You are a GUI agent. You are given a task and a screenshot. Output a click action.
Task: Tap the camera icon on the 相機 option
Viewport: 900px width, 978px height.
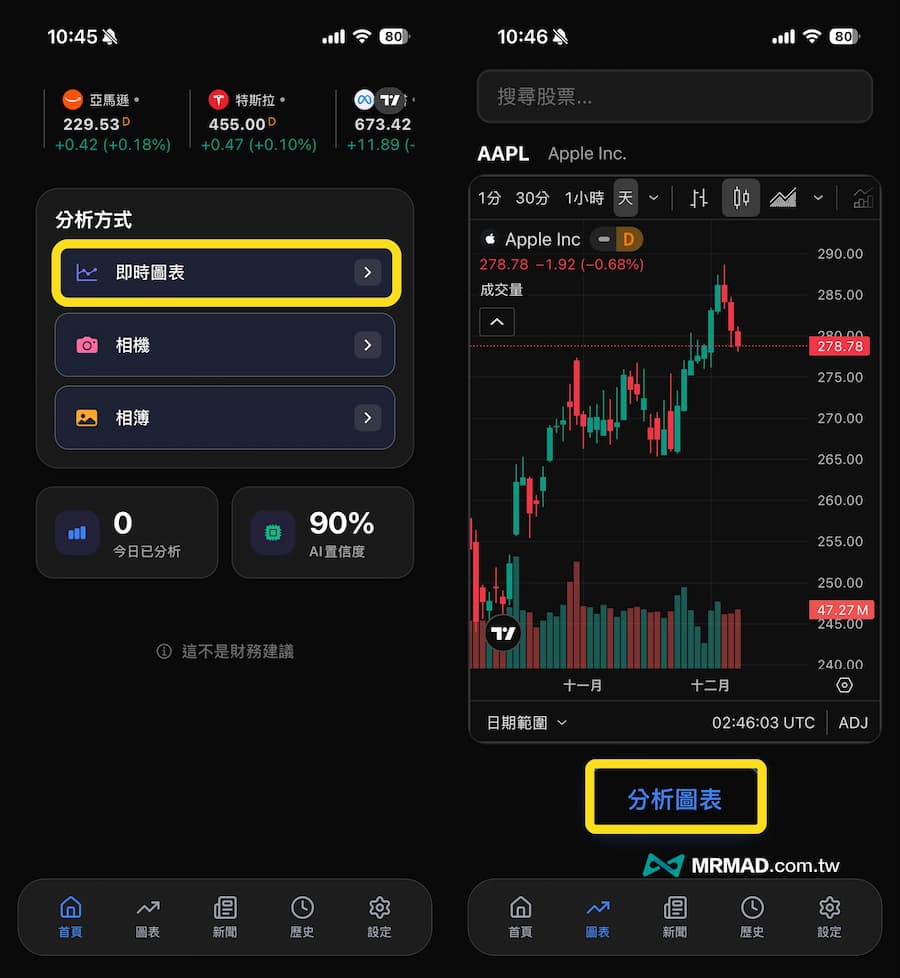pyautogui.click(x=88, y=345)
